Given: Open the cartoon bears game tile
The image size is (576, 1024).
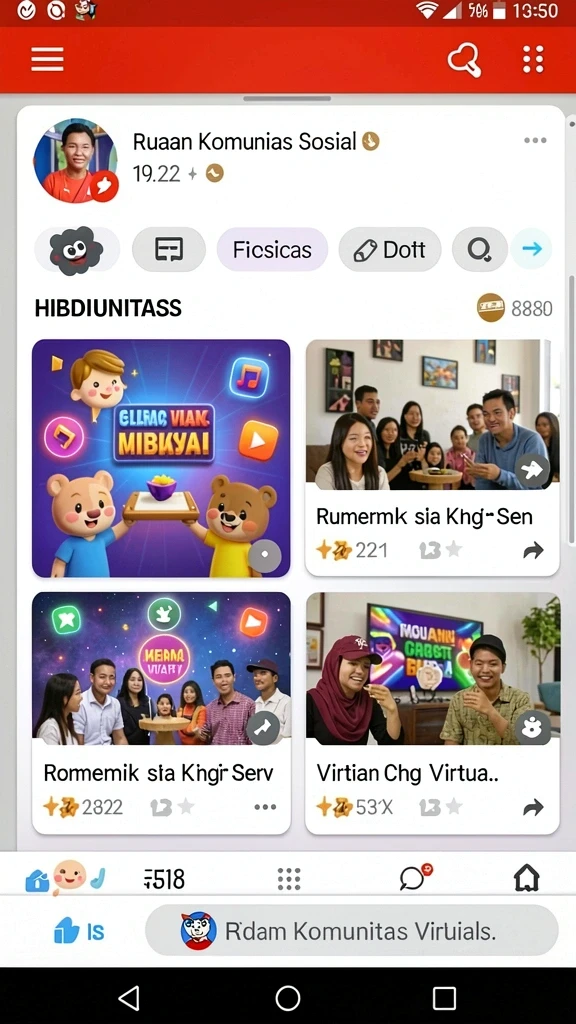Looking at the screenshot, I should 161,458.
